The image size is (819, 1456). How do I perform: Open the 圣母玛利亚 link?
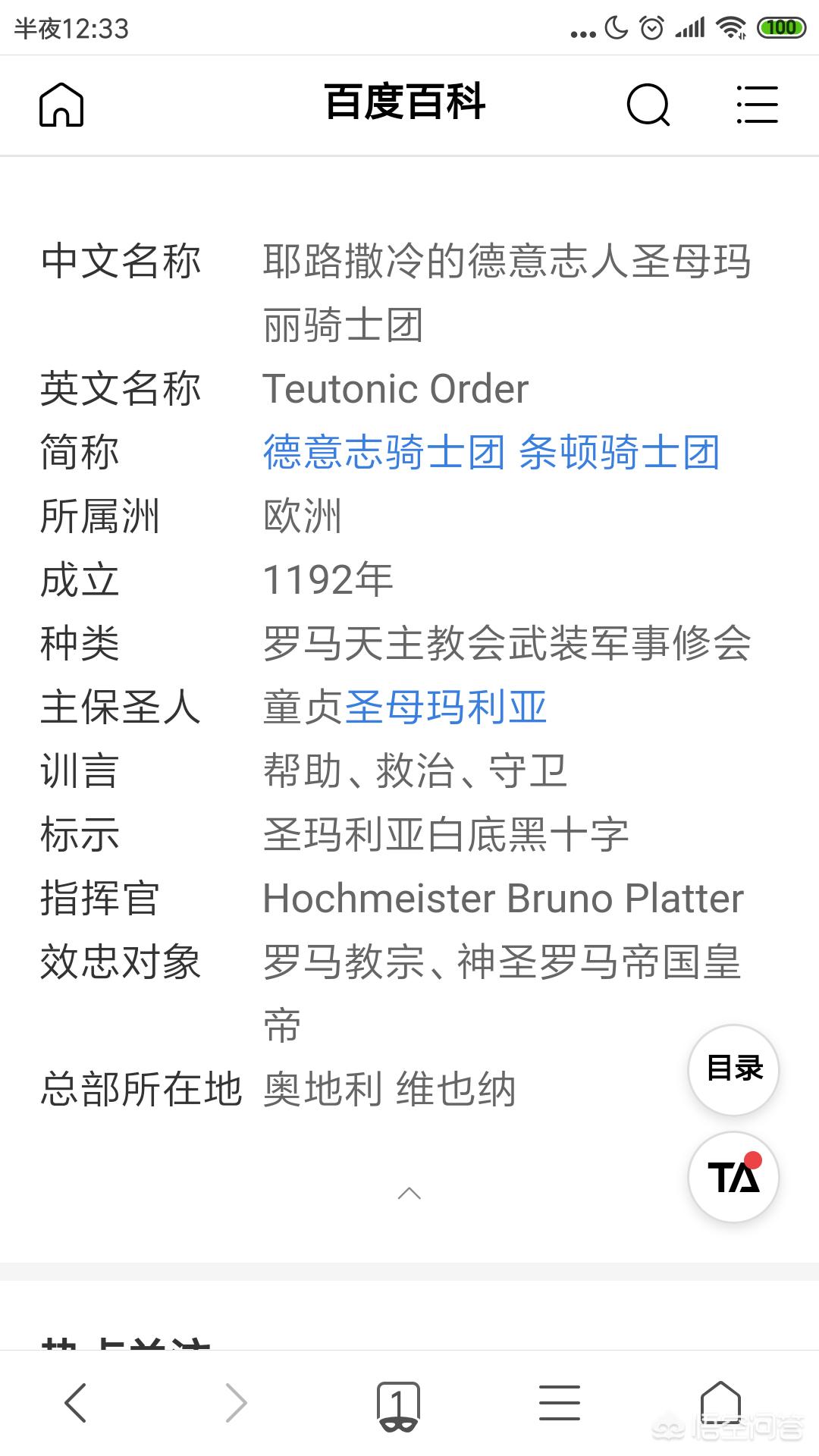[x=446, y=708]
